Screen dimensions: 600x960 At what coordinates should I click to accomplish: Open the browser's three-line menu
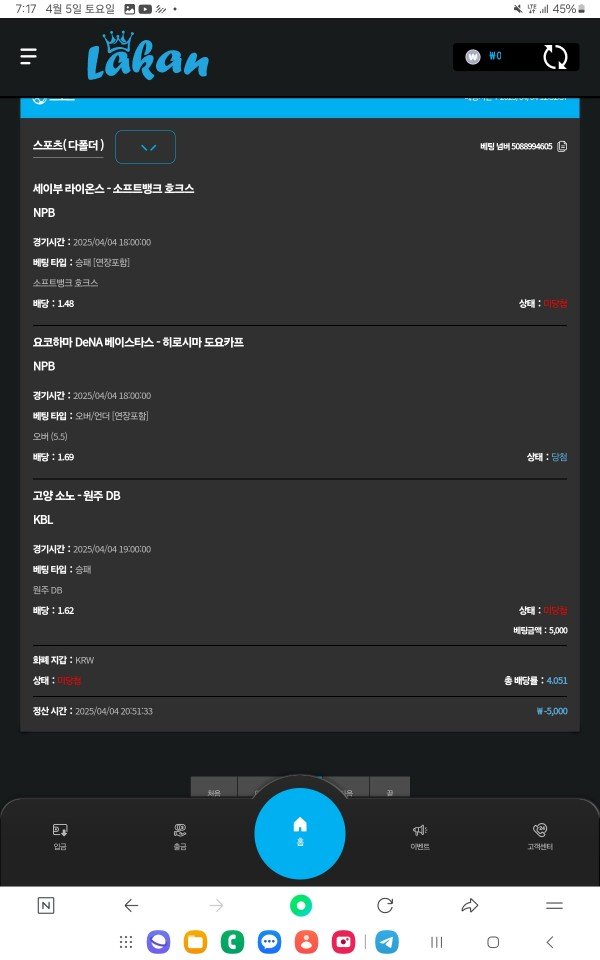click(554, 905)
